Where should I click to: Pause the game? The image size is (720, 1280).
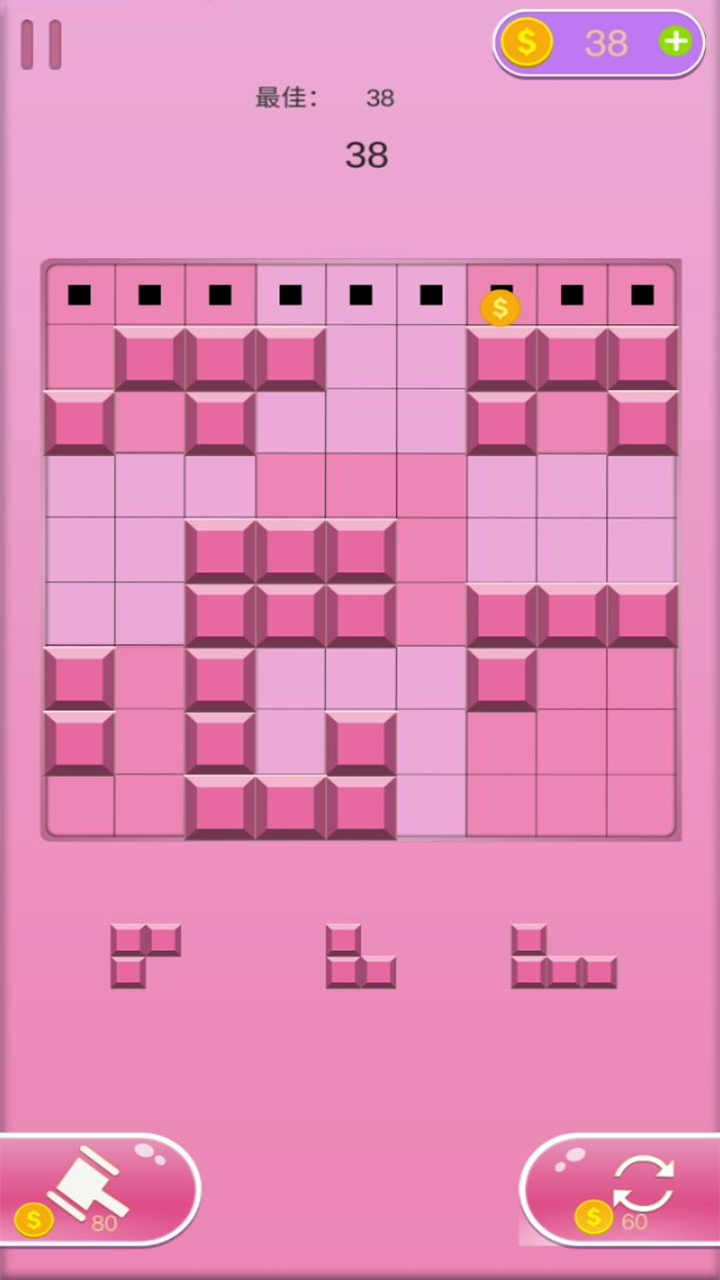point(41,45)
